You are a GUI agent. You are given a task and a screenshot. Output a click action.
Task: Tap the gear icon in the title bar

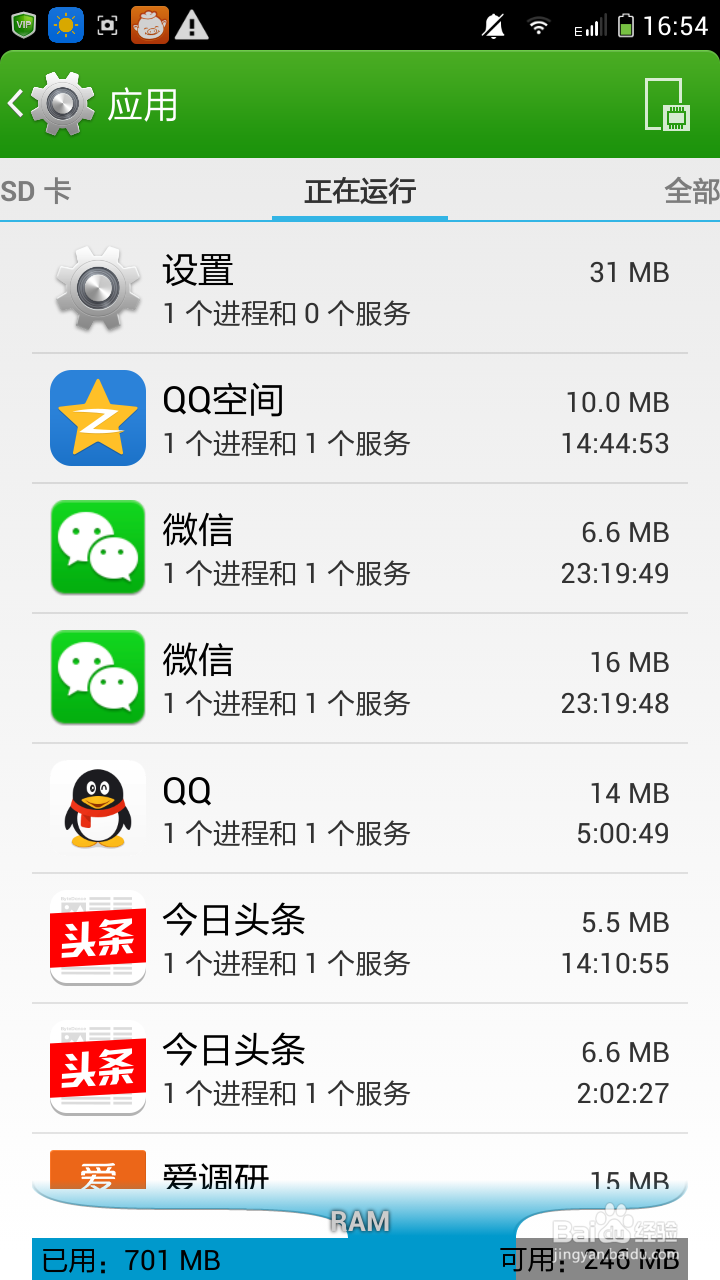(x=62, y=104)
